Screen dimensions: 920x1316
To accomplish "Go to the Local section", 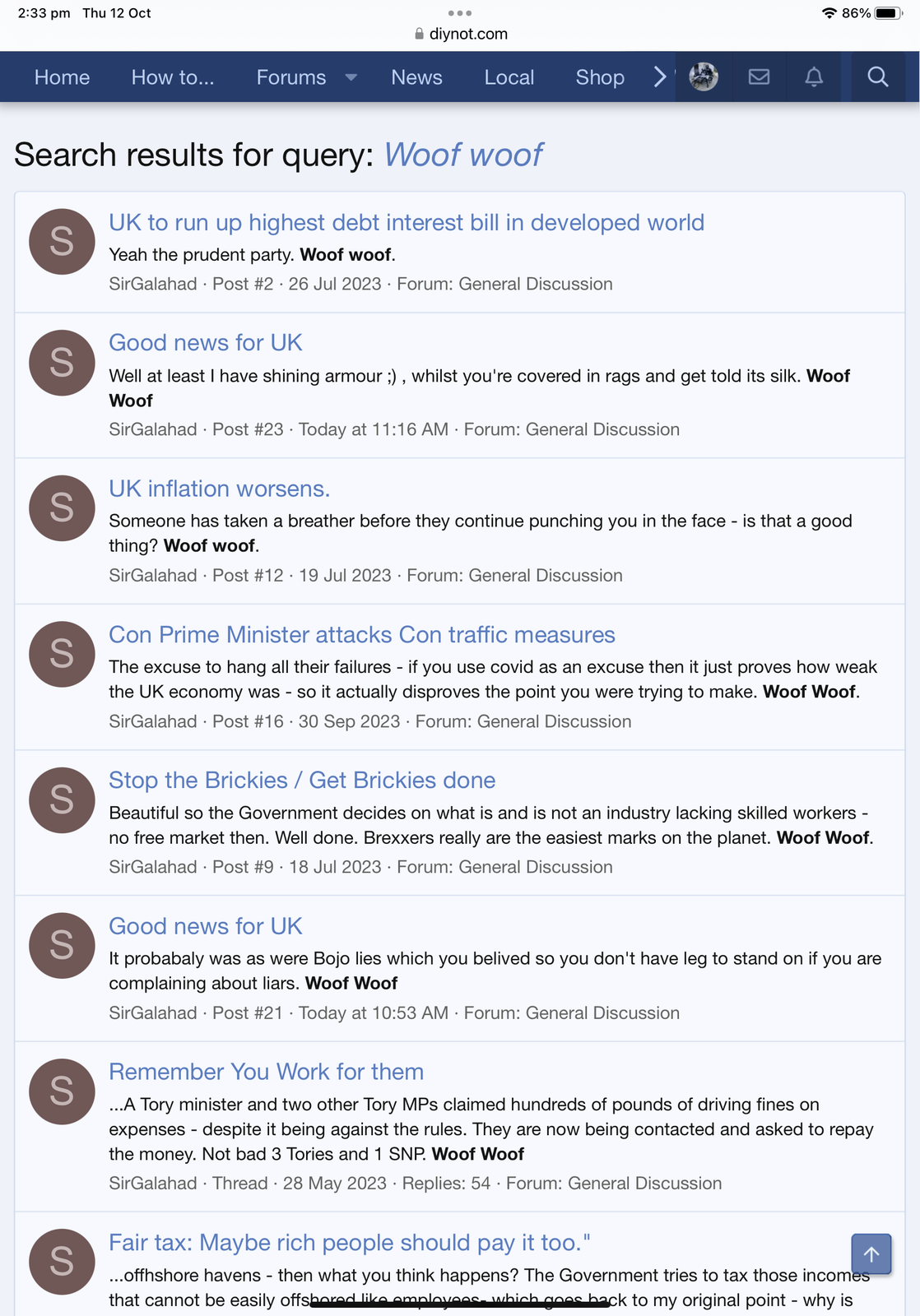I will click(509, 77).
